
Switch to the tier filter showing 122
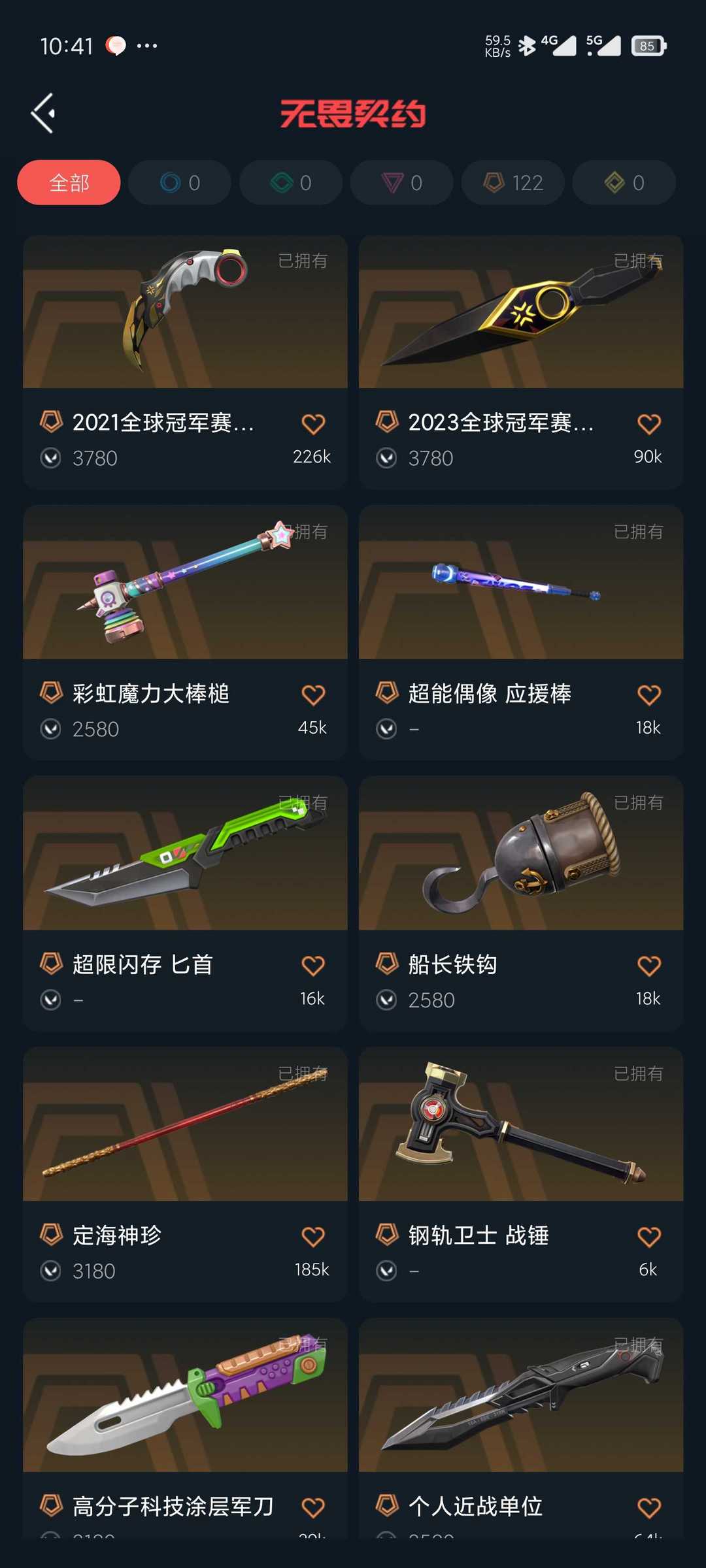[x=513, y=182]
